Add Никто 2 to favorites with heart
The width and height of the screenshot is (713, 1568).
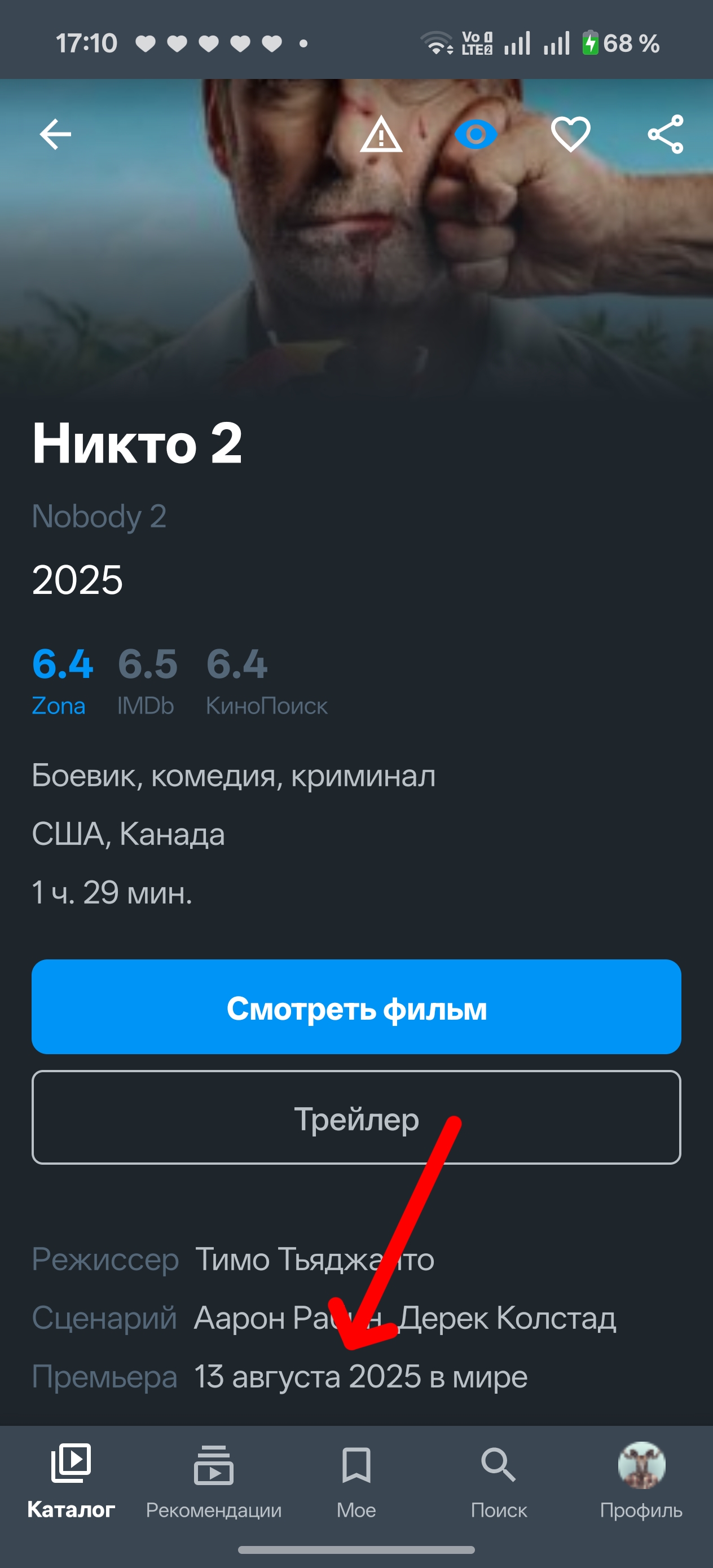[570, 134]
